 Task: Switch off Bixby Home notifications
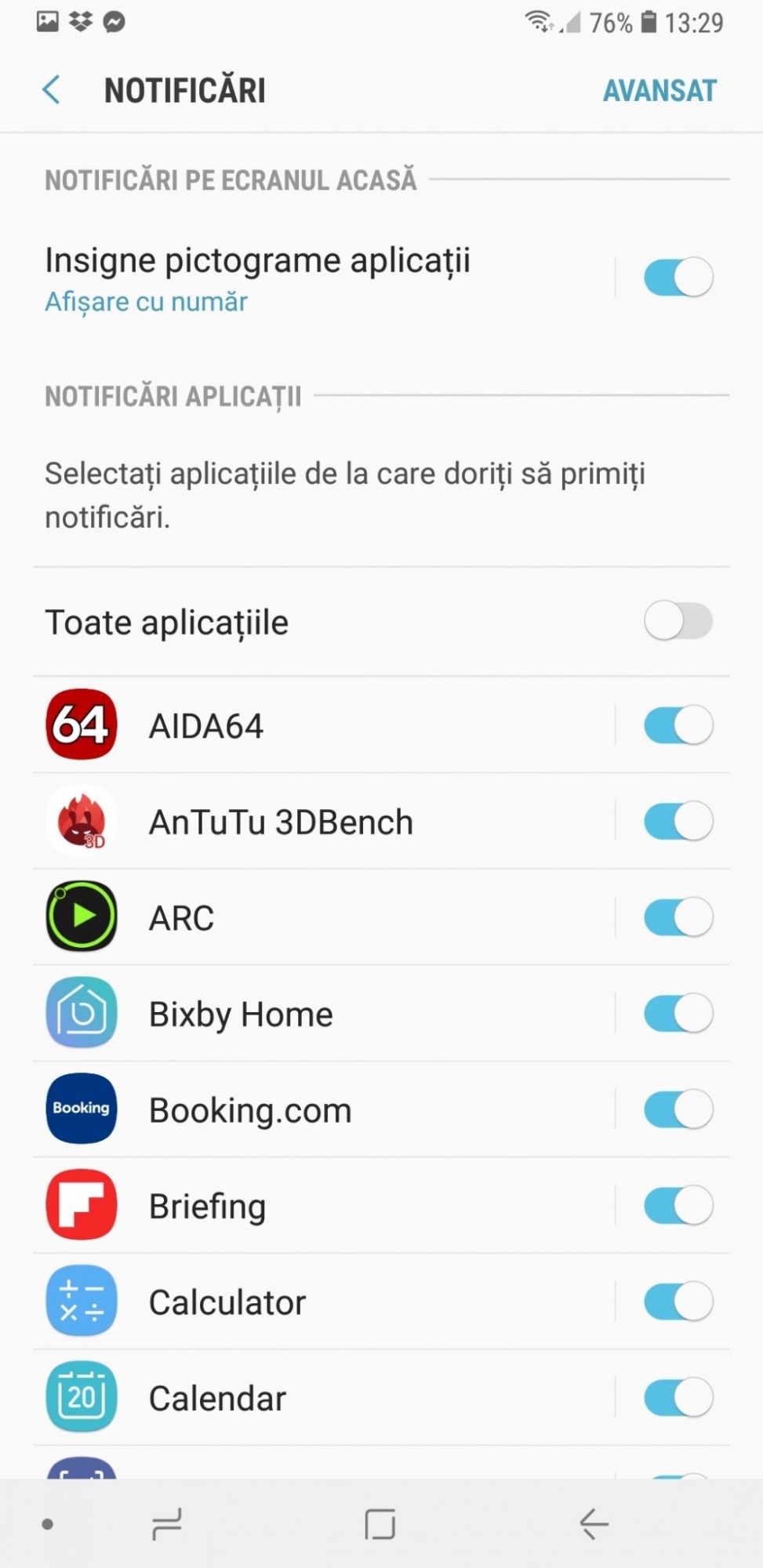[x=678, y=1014]
